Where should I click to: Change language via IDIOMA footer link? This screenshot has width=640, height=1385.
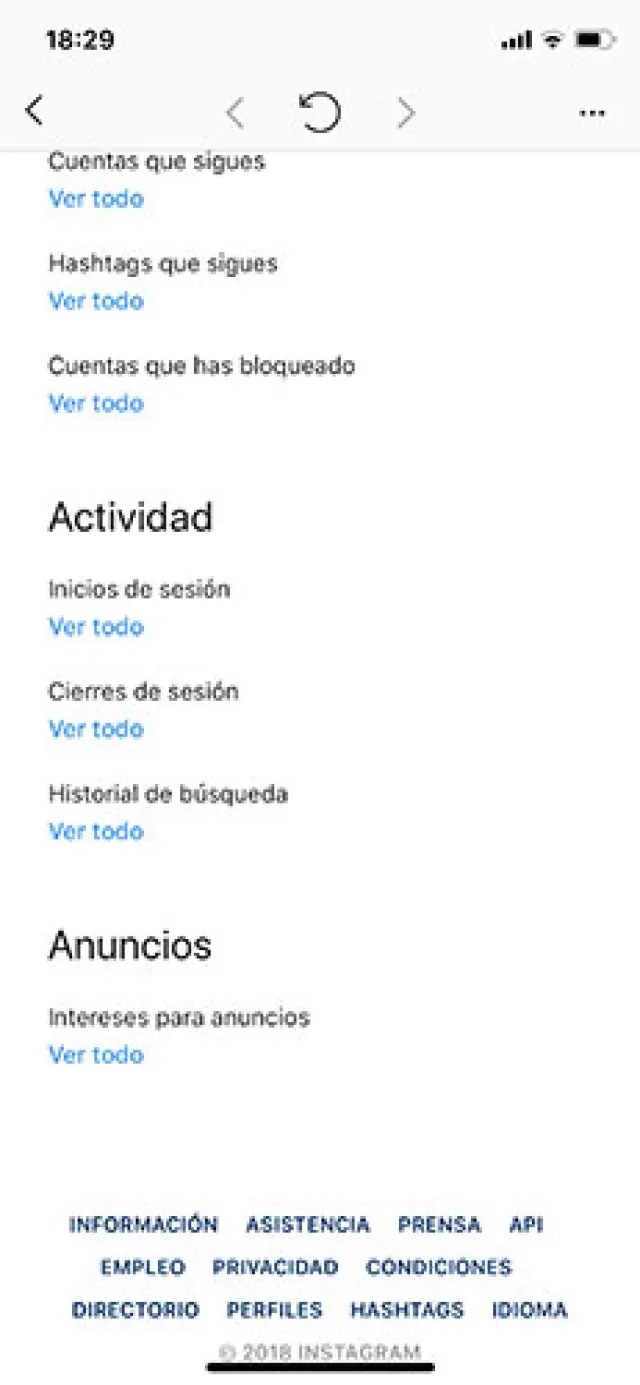(x=529, y=1310)
